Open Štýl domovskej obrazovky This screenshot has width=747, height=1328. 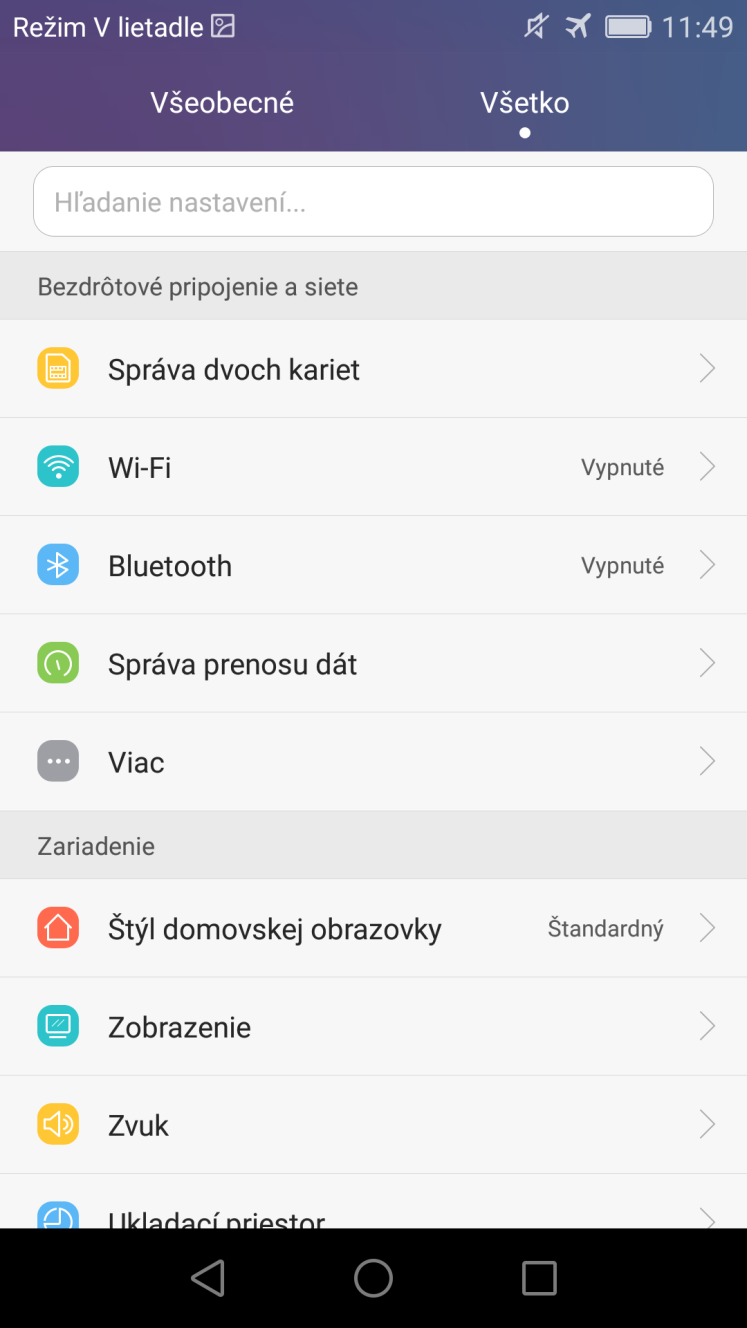coord(373,928)
